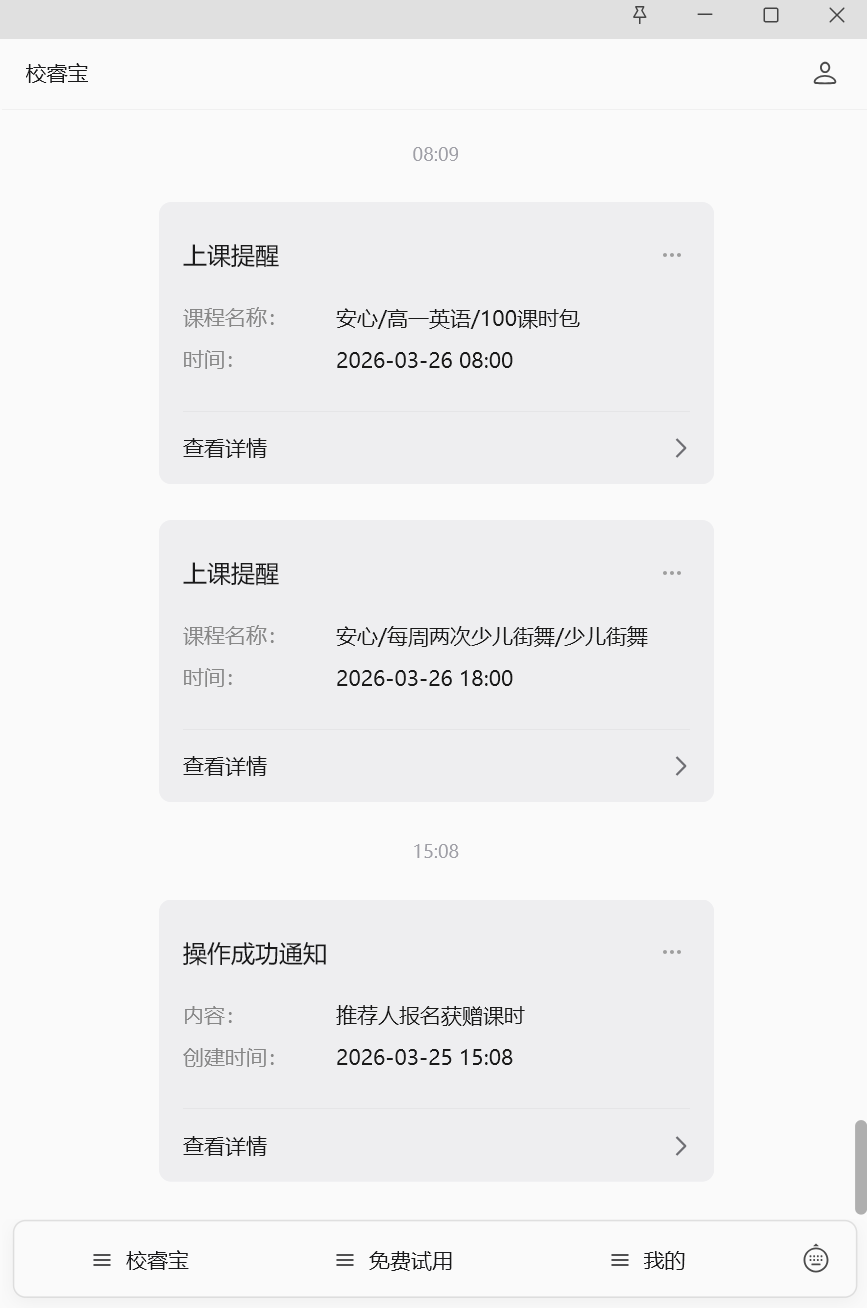Click the menu icon beside 我的 tab
Image resolution: width=867 pixels, height=1308 pixels.
(x=620, y=1260)
